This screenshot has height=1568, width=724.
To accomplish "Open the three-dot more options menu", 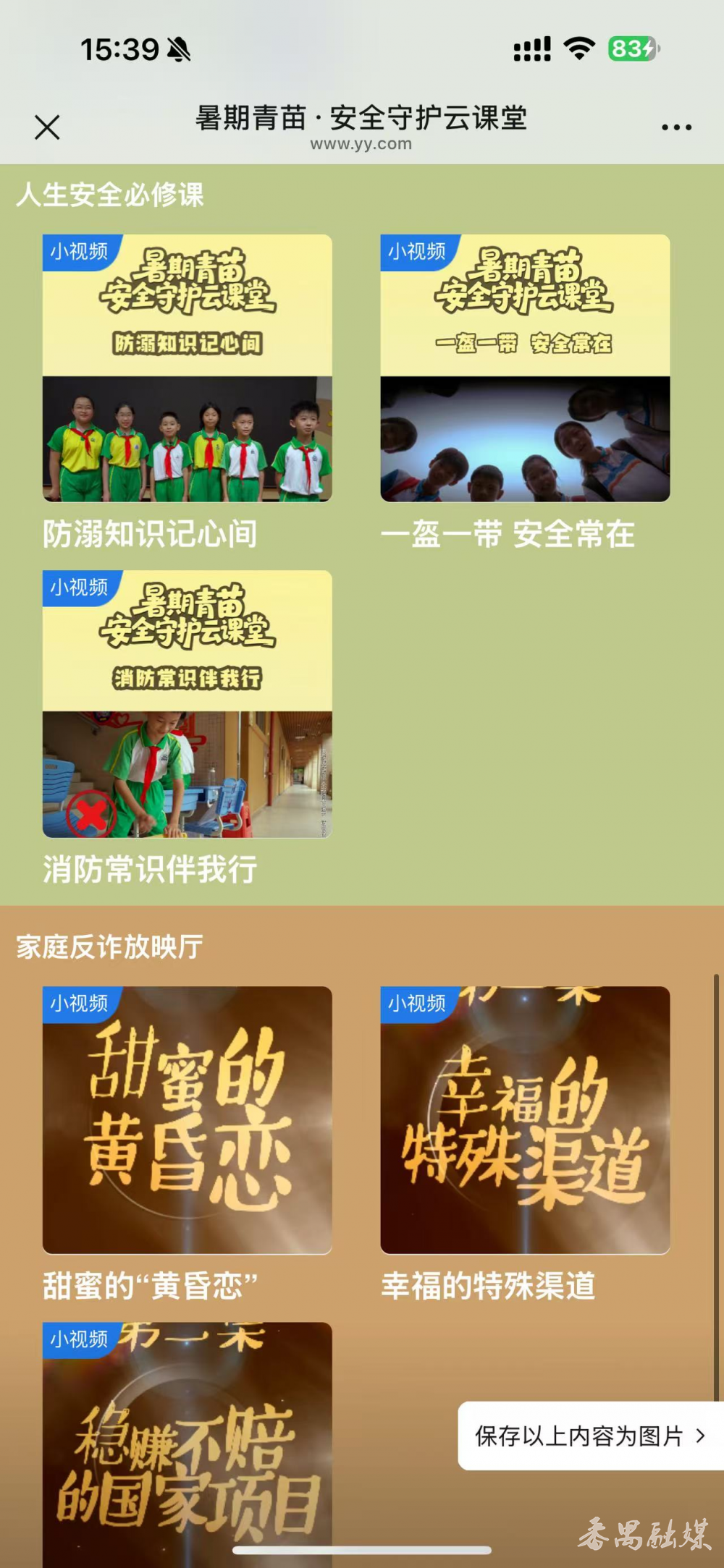I will (676, 127).
